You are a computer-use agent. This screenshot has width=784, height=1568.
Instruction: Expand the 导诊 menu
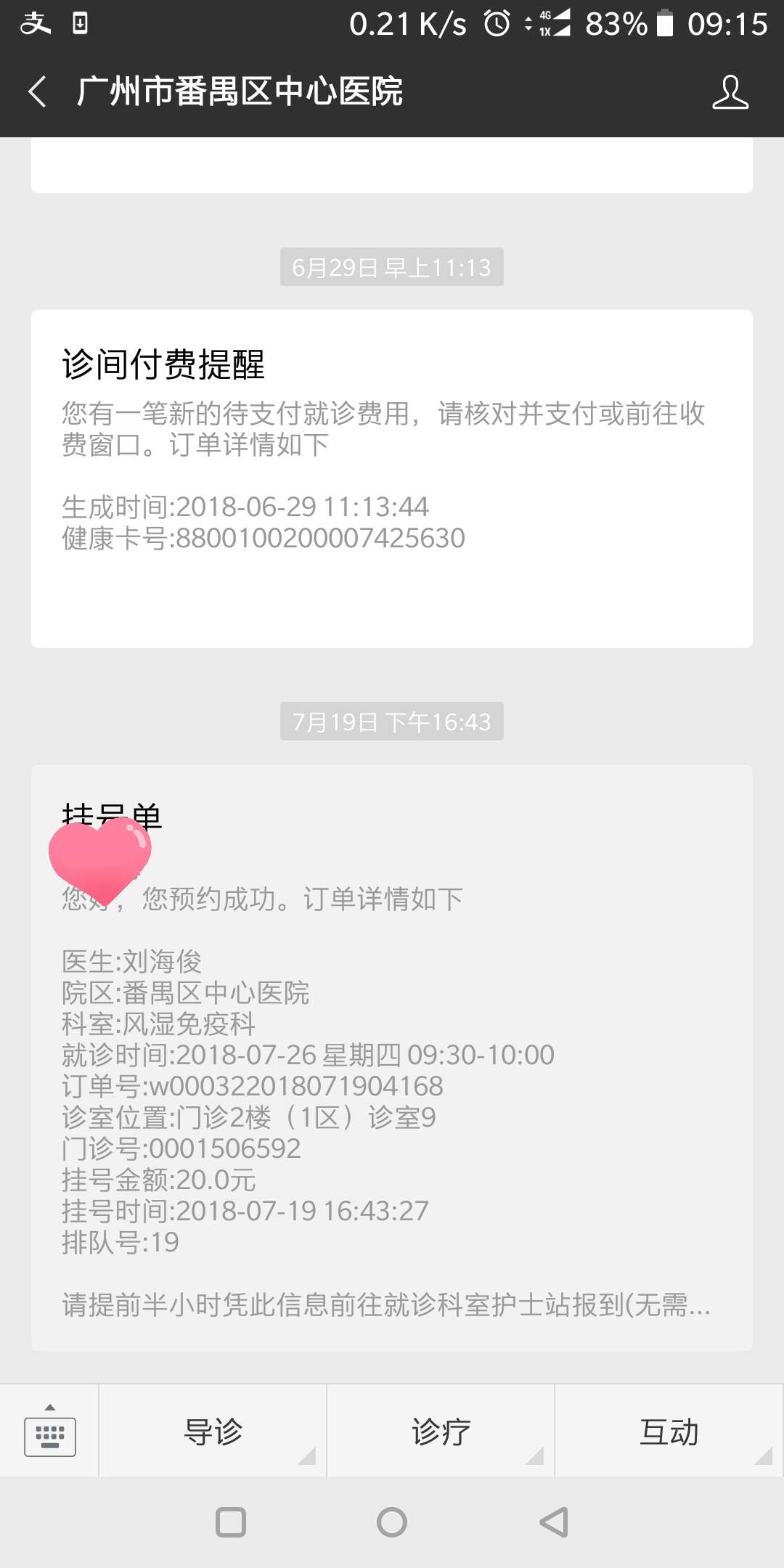point(213,1432)
